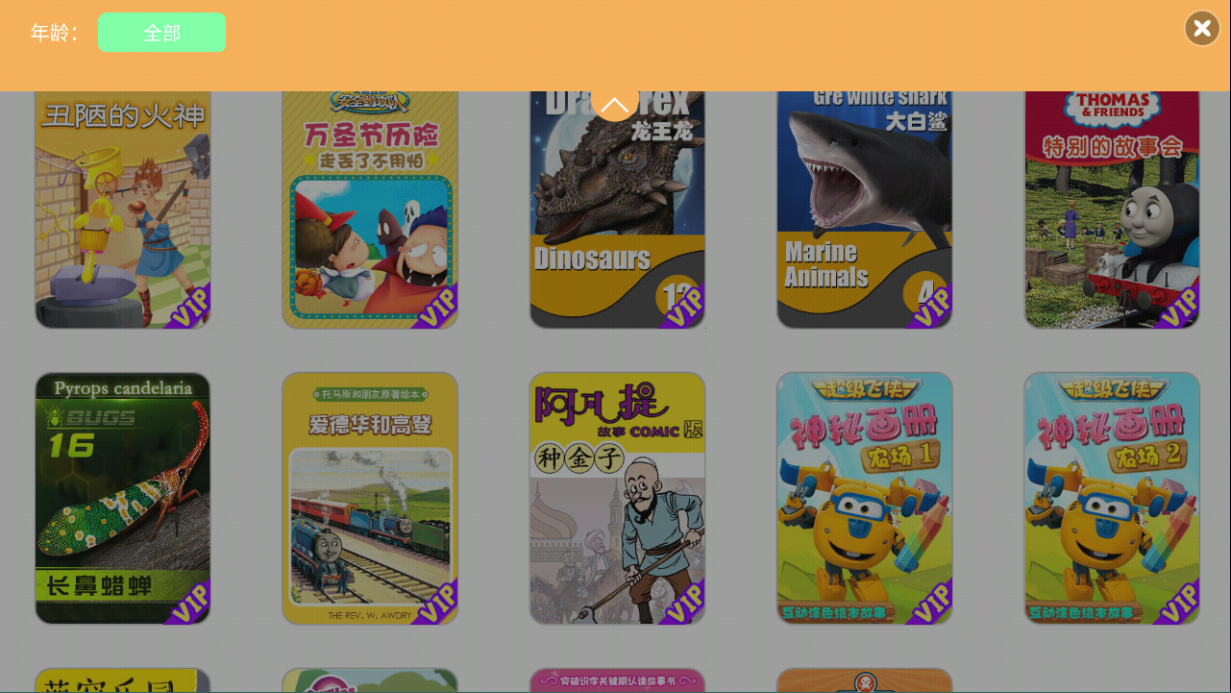Open the Dinosaurs 龙王龙 book
Image resolution: width=1231 pixels, height=693 pixels.
coord(617,210)
